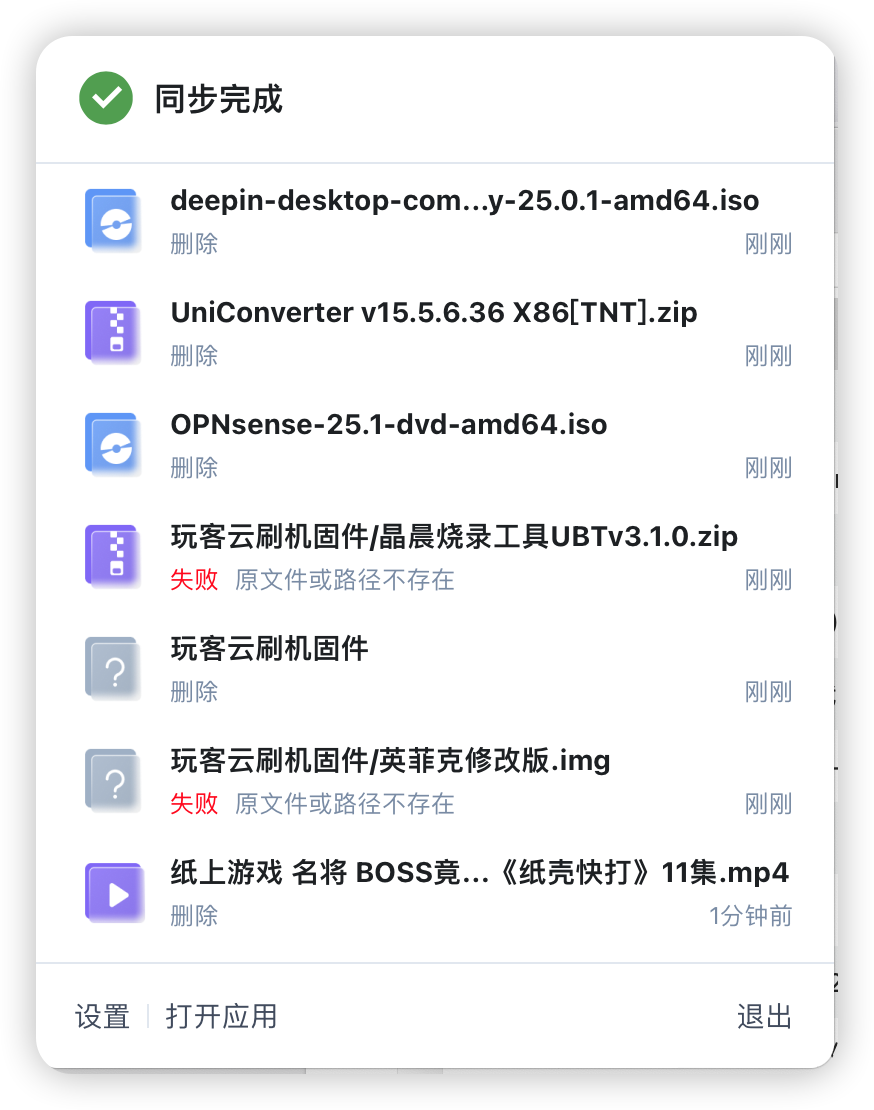The height and width of the screenshot is (1110, 874).
Task: Open the 玩客云刷机固件 folder entry
Action: point(270,649)
